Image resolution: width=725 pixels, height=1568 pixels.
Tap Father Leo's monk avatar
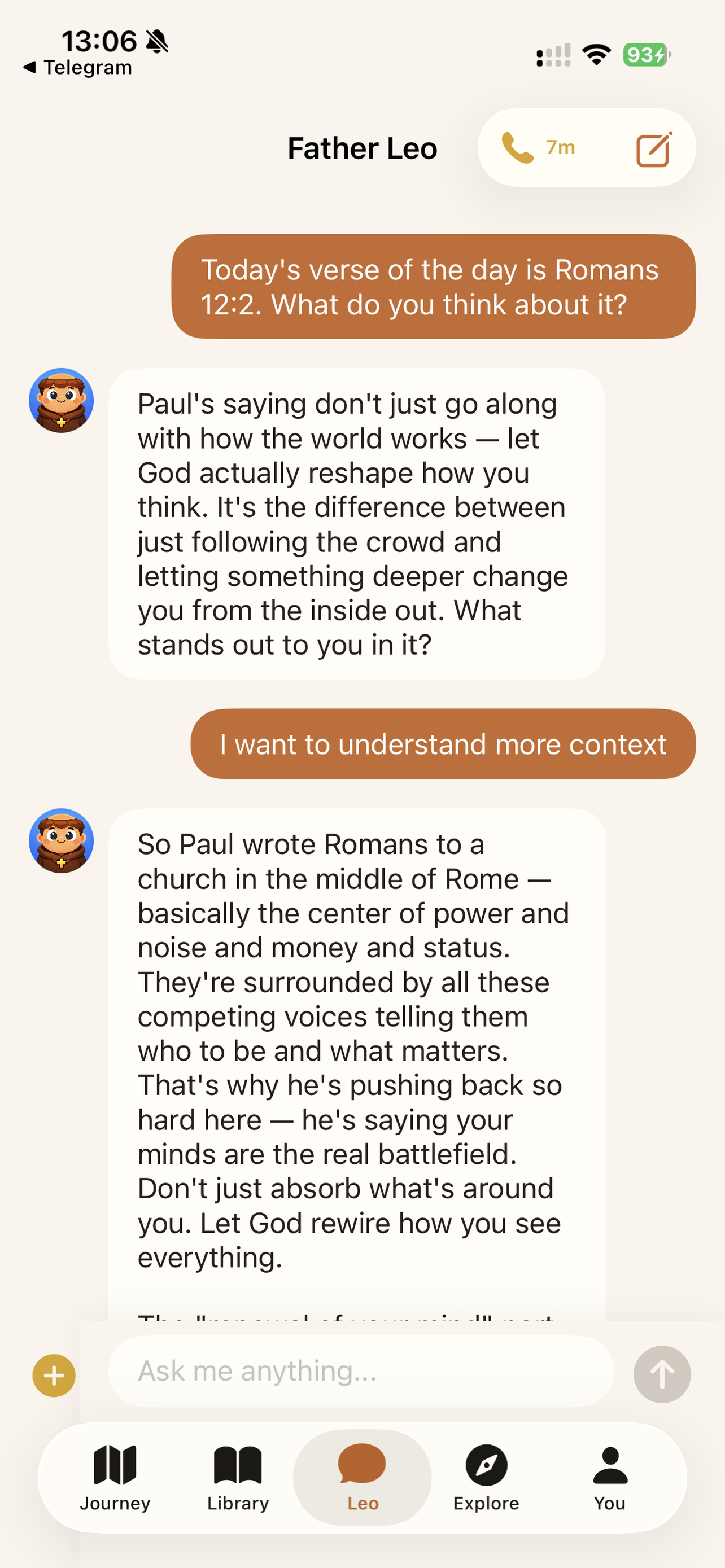pos(62,402)
